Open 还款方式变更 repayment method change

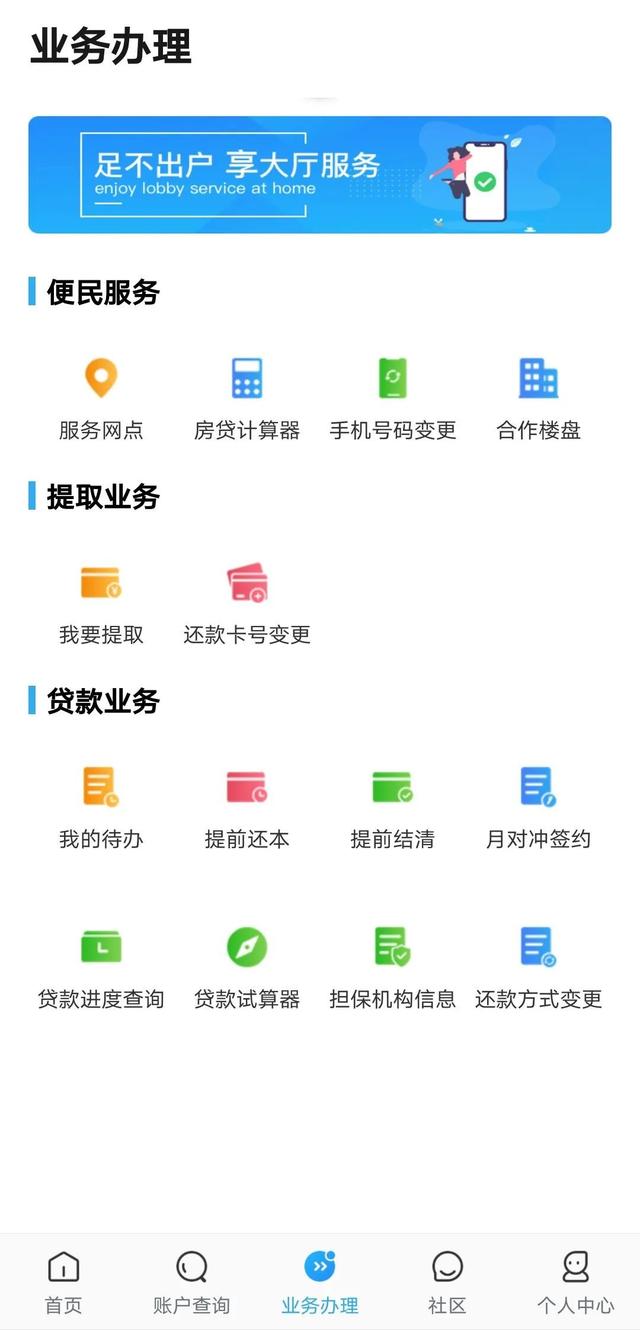click(539, 968)
